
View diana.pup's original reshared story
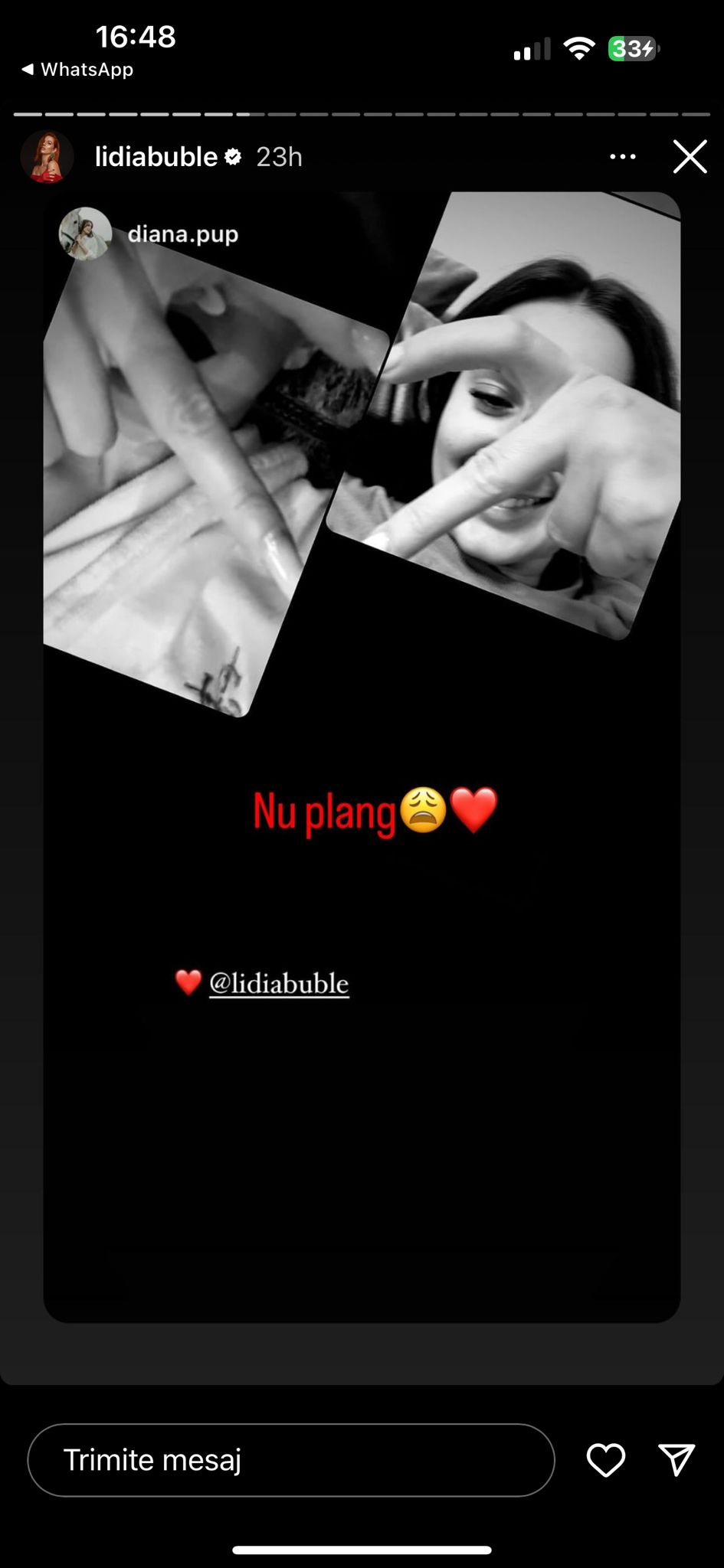coord(182,234)
